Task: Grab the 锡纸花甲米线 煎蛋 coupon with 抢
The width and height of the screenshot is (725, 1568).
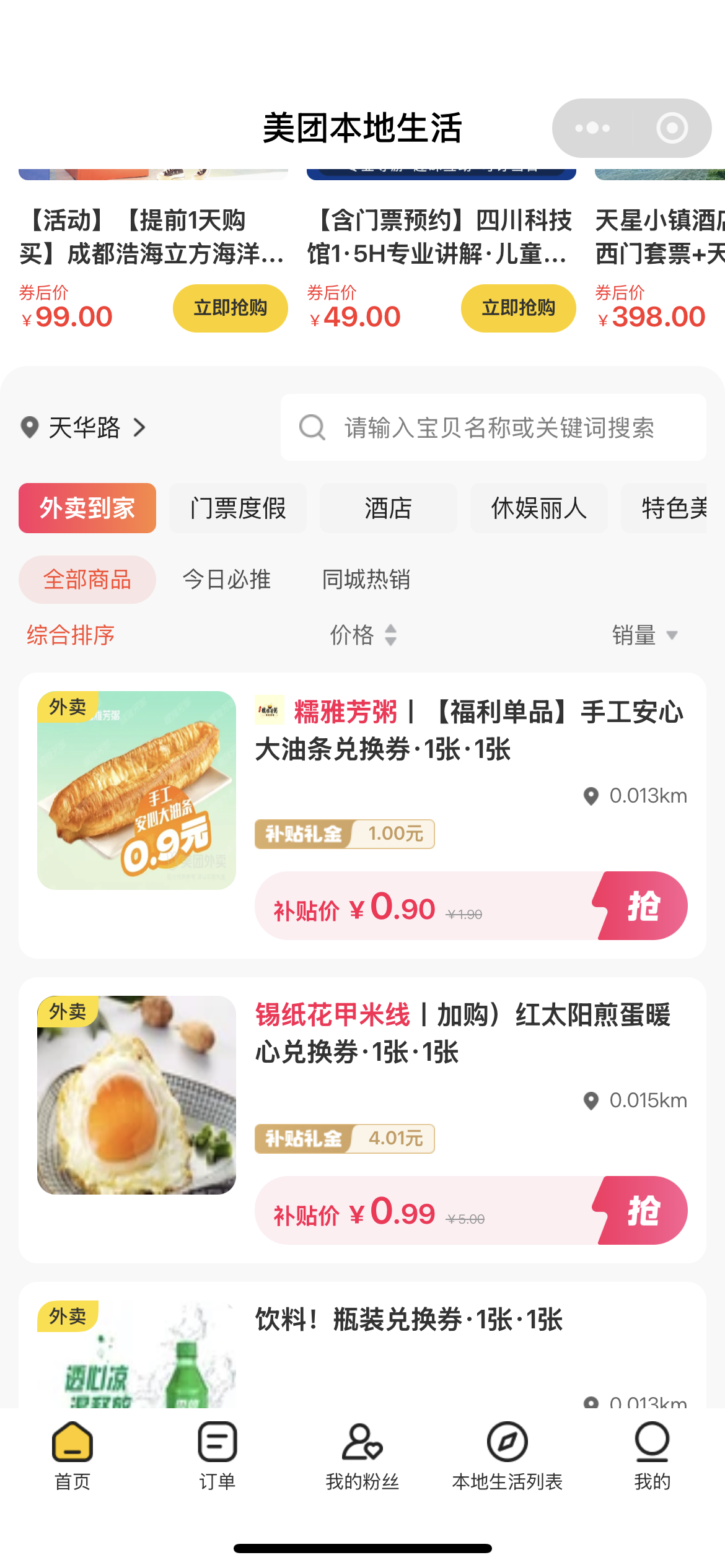Action: [x=643, y=1211]
